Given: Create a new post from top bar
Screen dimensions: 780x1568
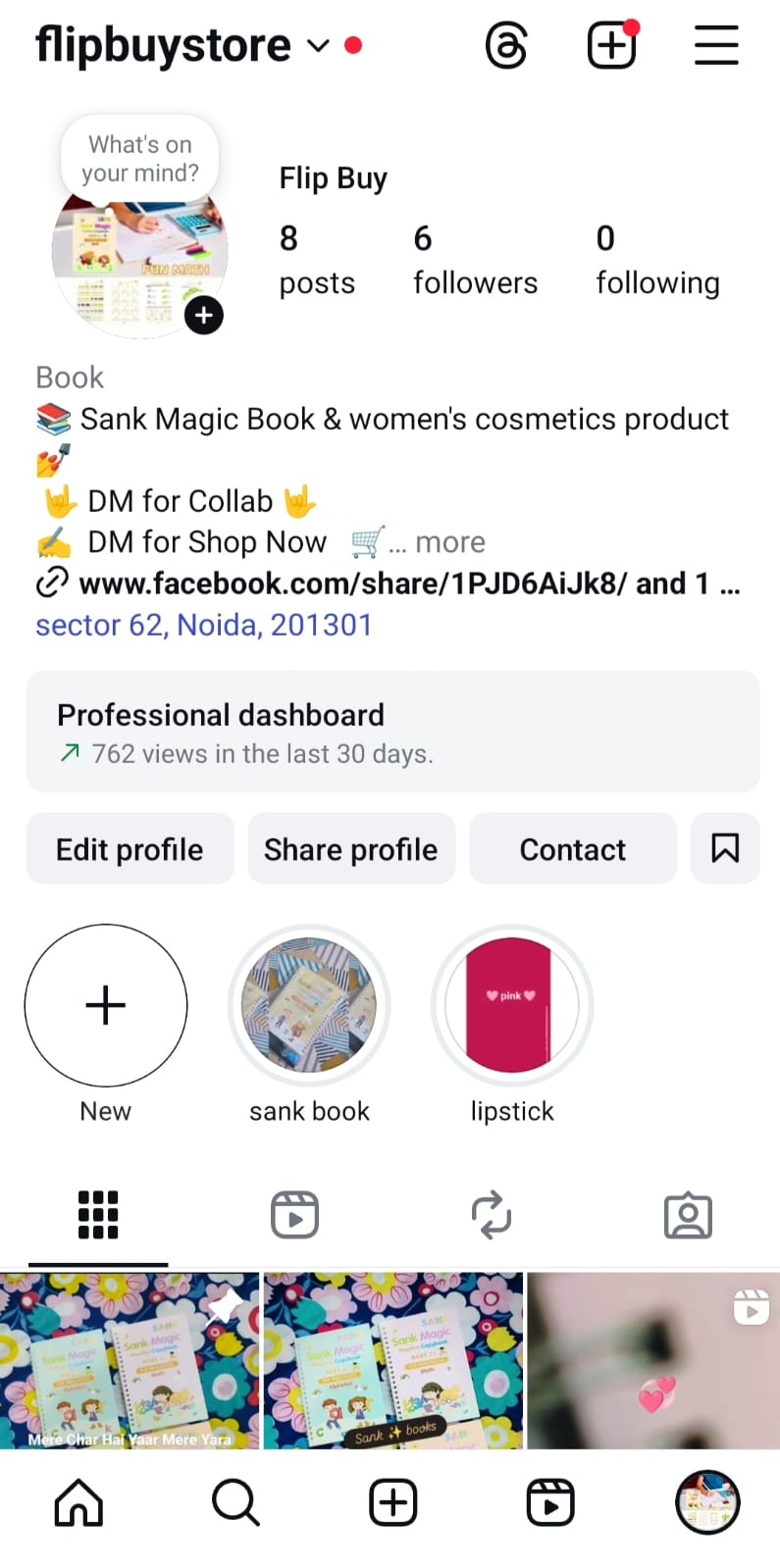Looking at the screenshot, I should pyautogui.click(x=612, y=45).
